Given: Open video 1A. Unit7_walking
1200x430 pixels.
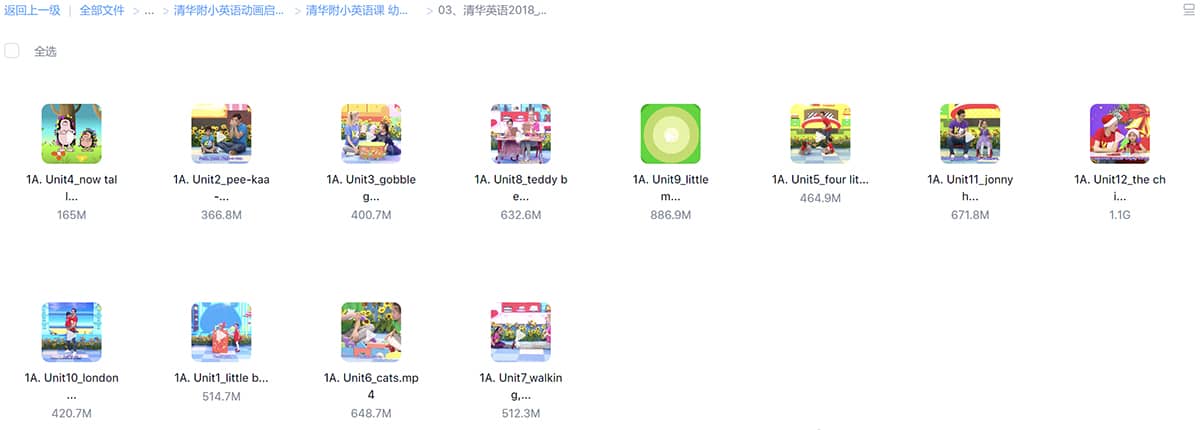Looking at the screenshot, I should pyautogui.click(x=521, y=332).
